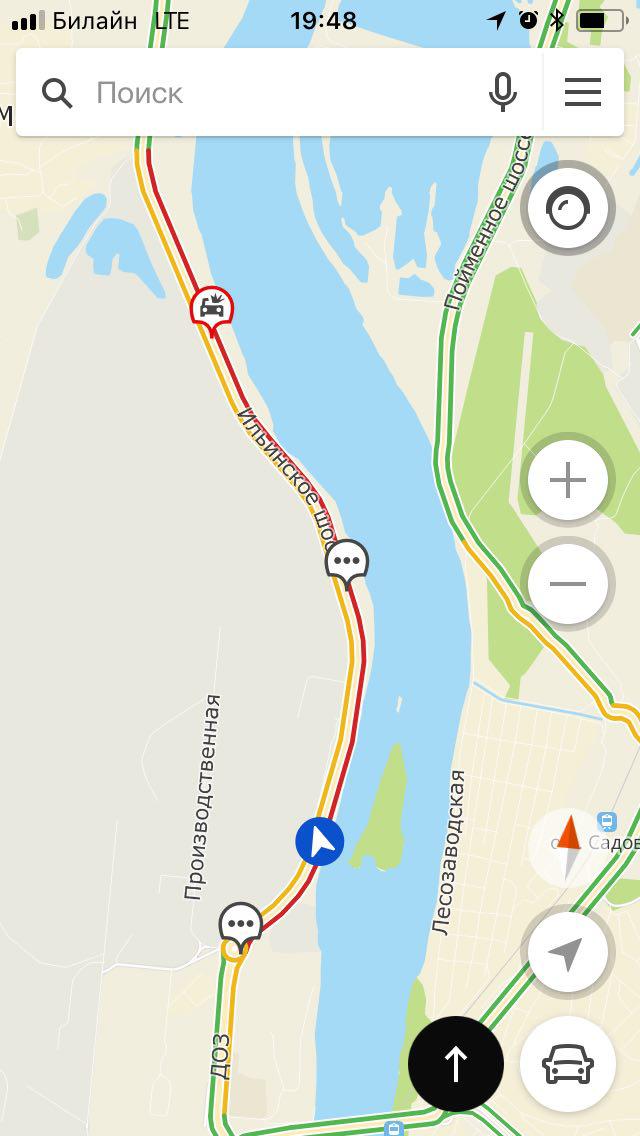Select the car transport mode button

(x=568, y=1064)
